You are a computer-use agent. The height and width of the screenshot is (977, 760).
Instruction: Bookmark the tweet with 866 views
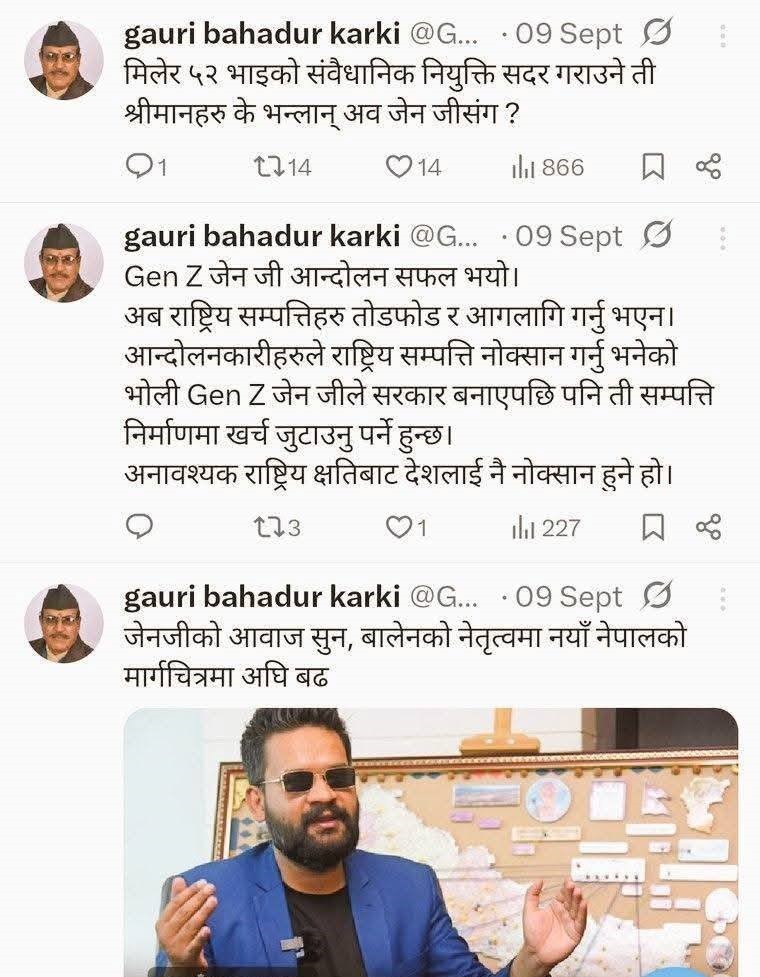[x=652, y=167]
